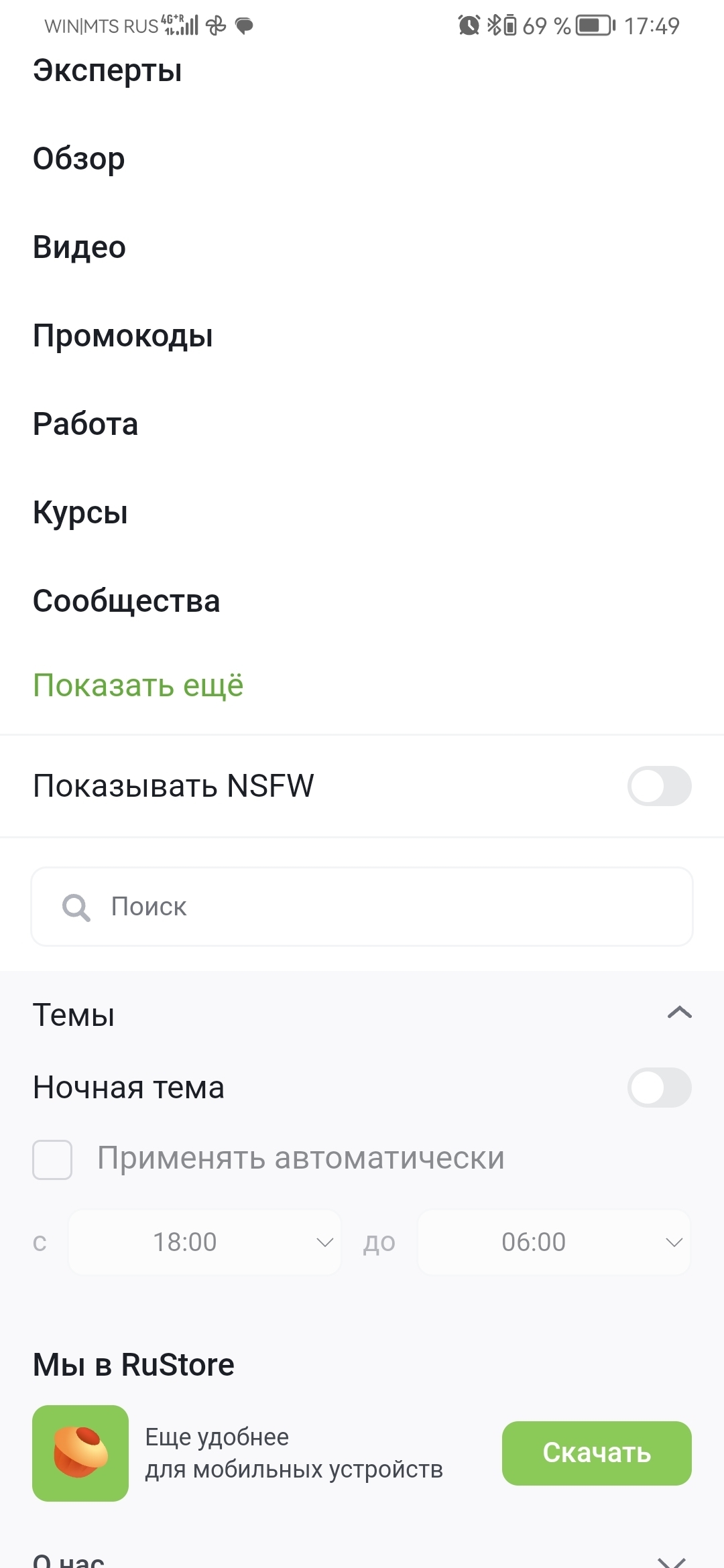Image resolution: width=724 pixels, height=1568 pixels.
Task: Open the Работа section
Action: coord(85,425)
